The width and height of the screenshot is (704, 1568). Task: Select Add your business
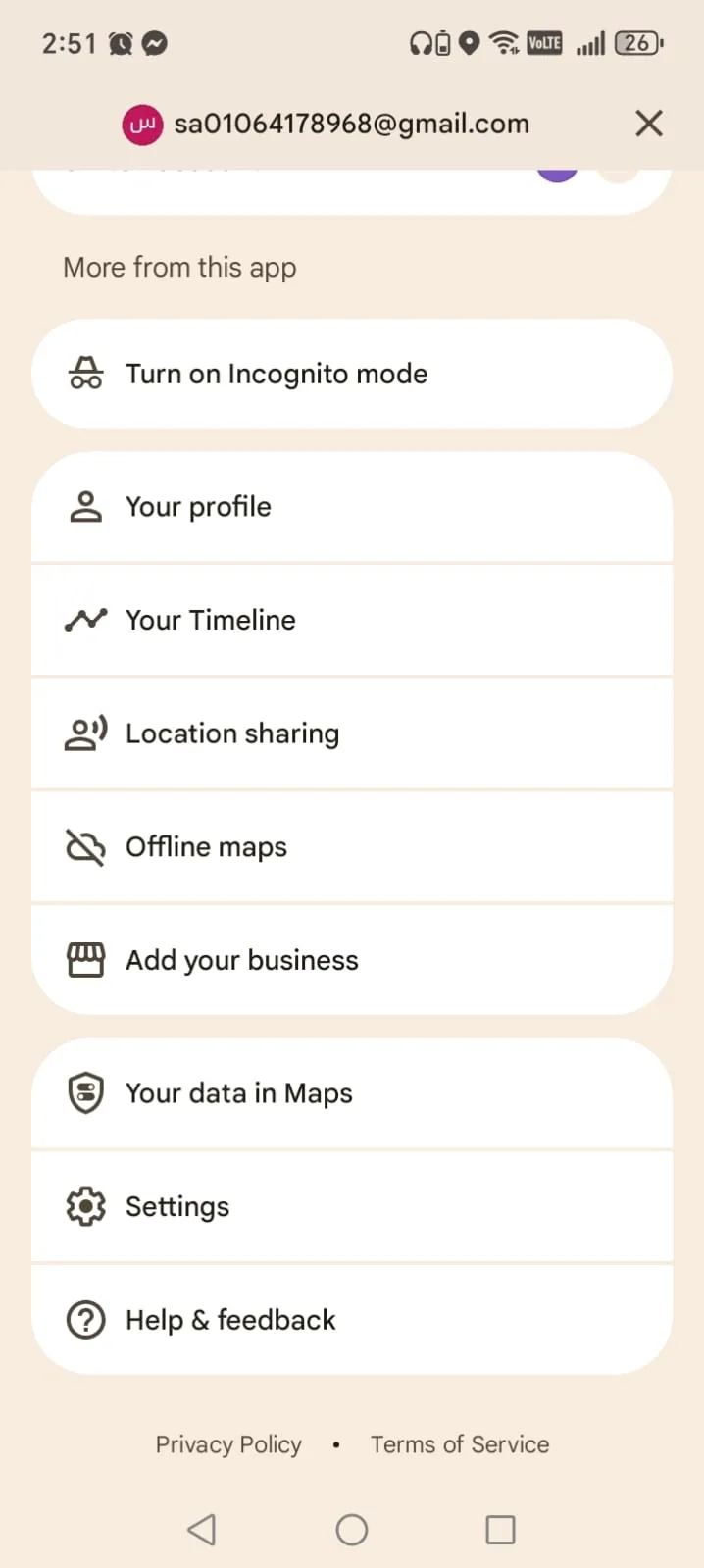(352, 960)
